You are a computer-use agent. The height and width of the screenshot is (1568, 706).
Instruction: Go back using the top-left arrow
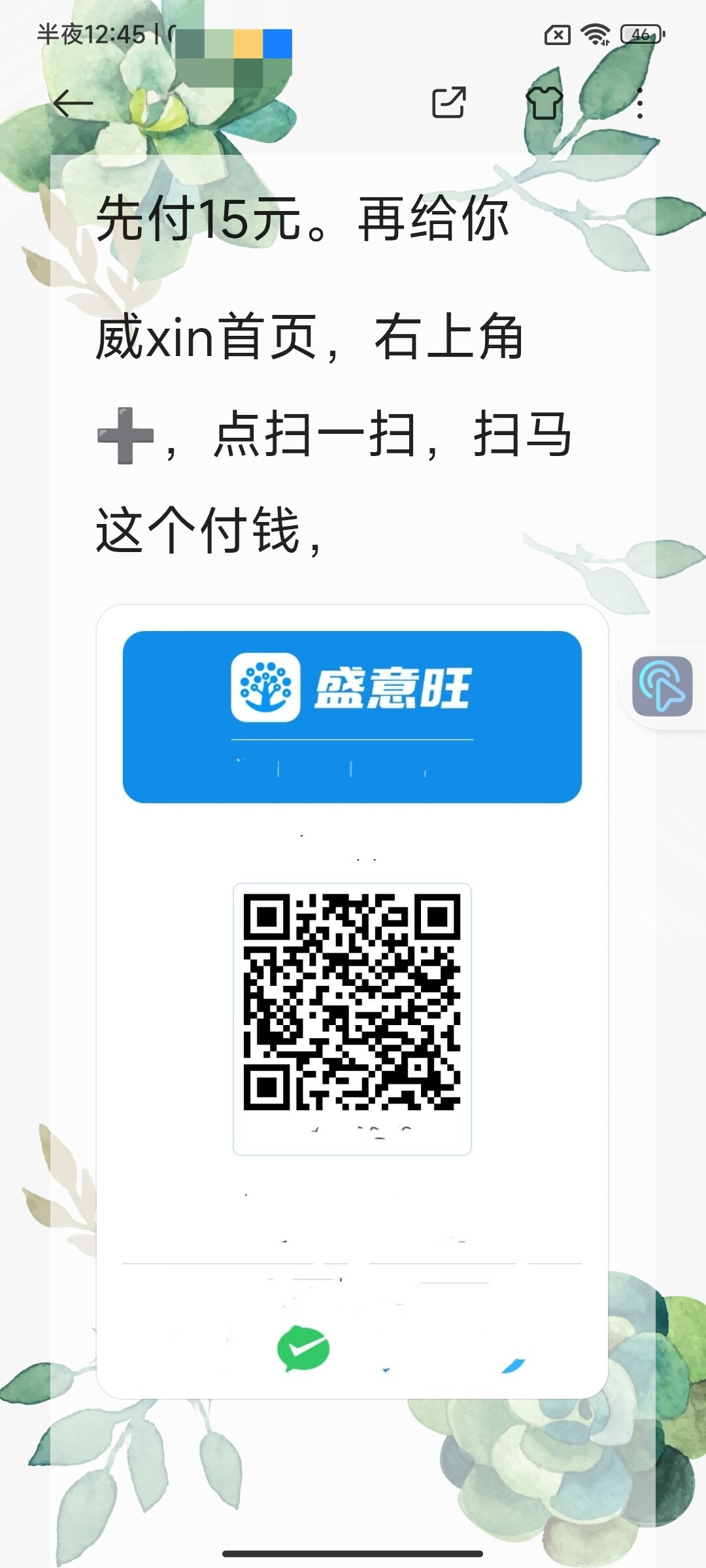click(x=73, y=103)
